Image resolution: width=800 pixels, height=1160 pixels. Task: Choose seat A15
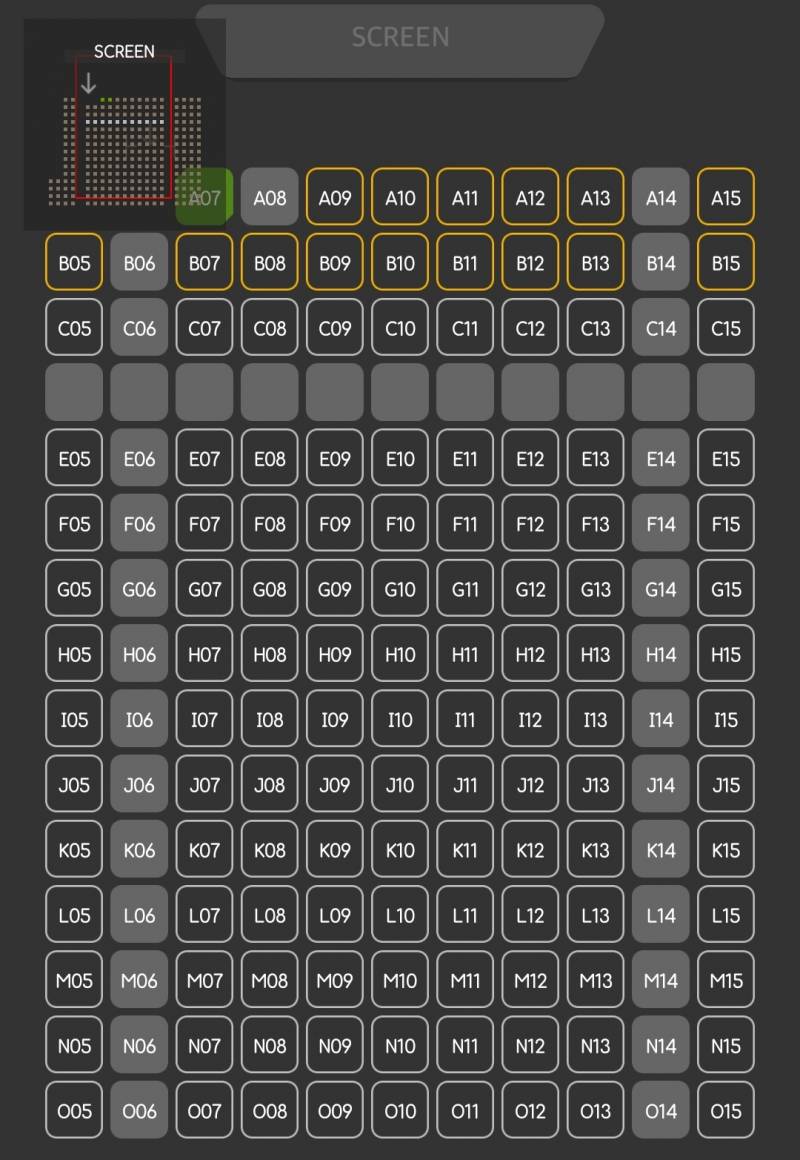[x=726, y=197]
